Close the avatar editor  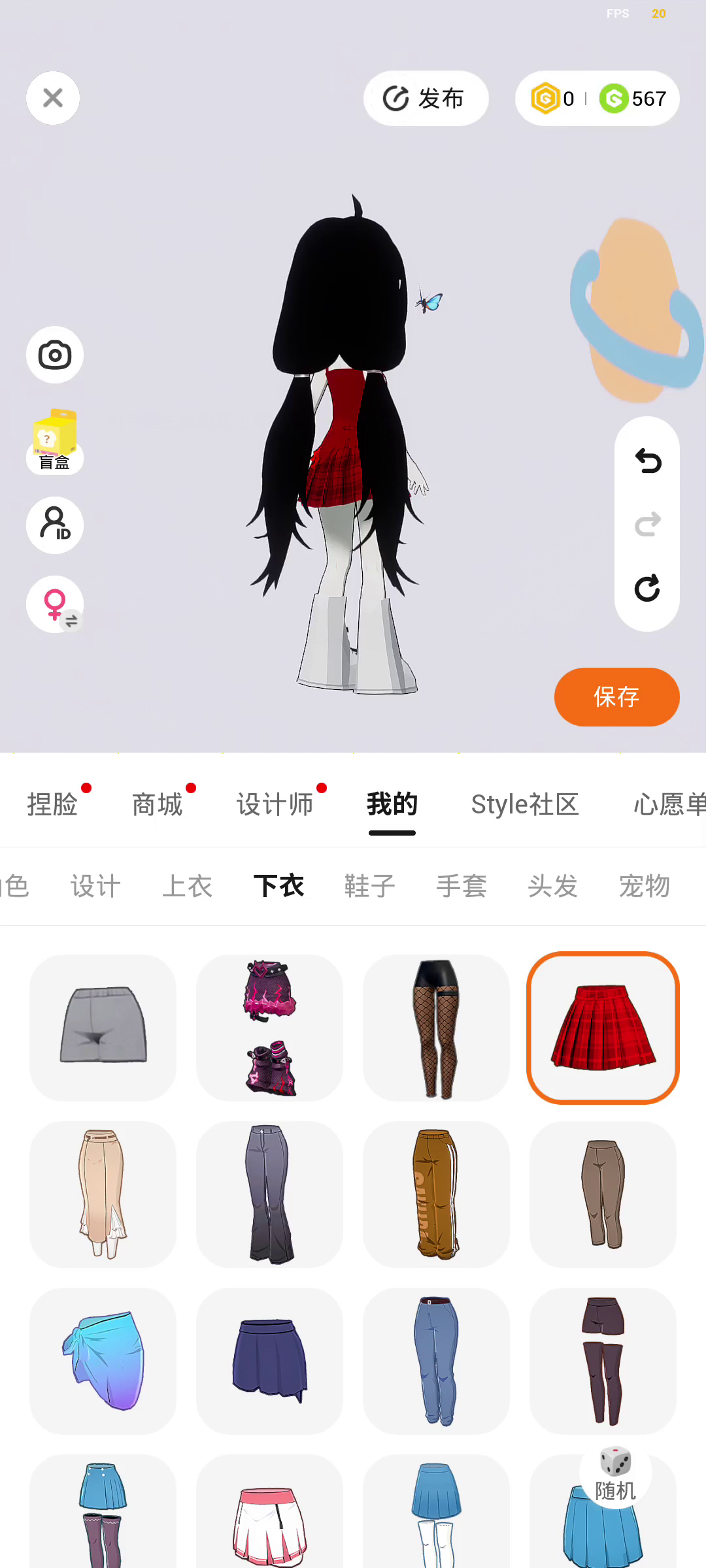click(53, 98)
